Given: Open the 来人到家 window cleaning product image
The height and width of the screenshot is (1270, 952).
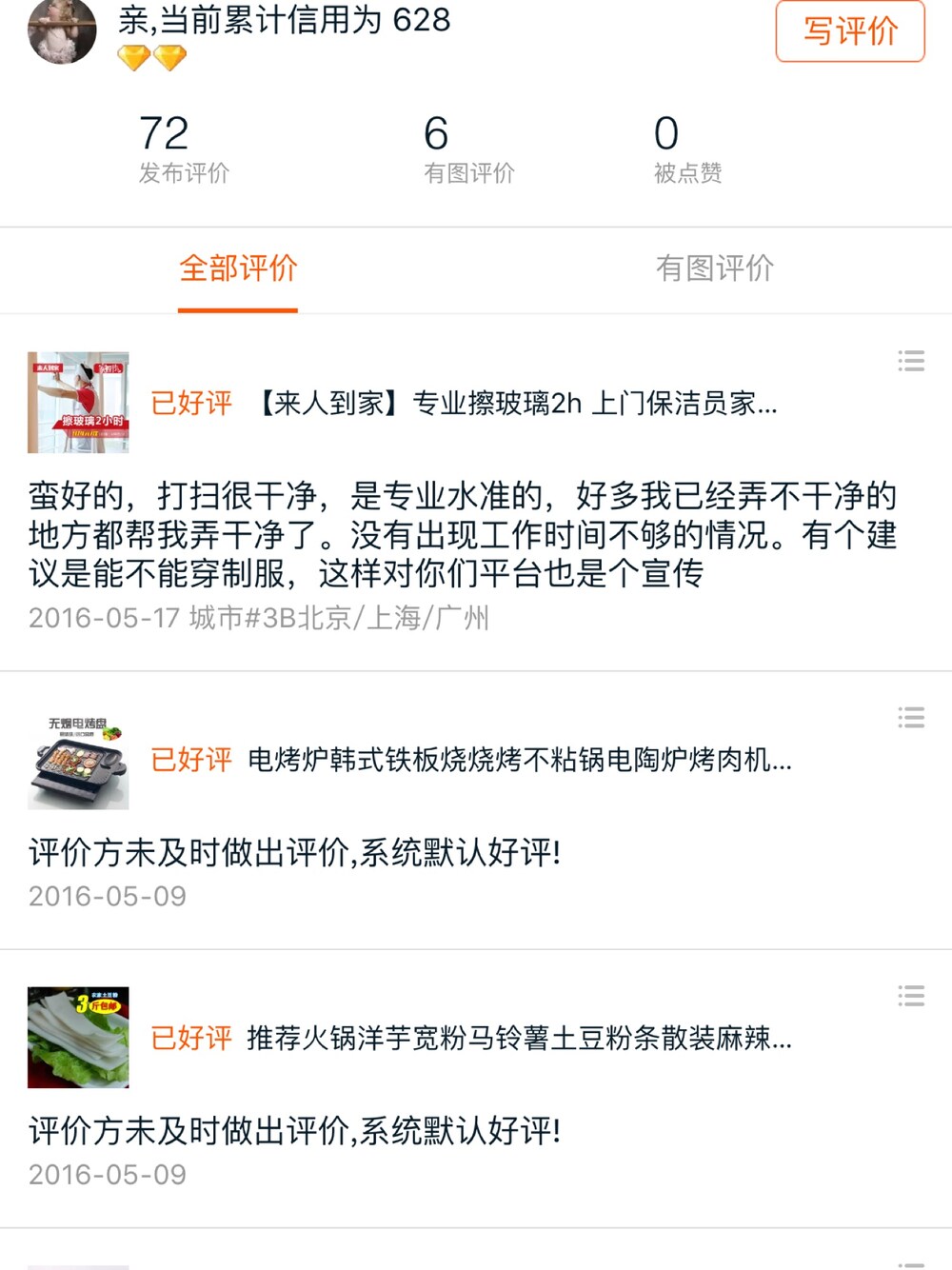Looking at the screenshot, I should click(78, 403).
